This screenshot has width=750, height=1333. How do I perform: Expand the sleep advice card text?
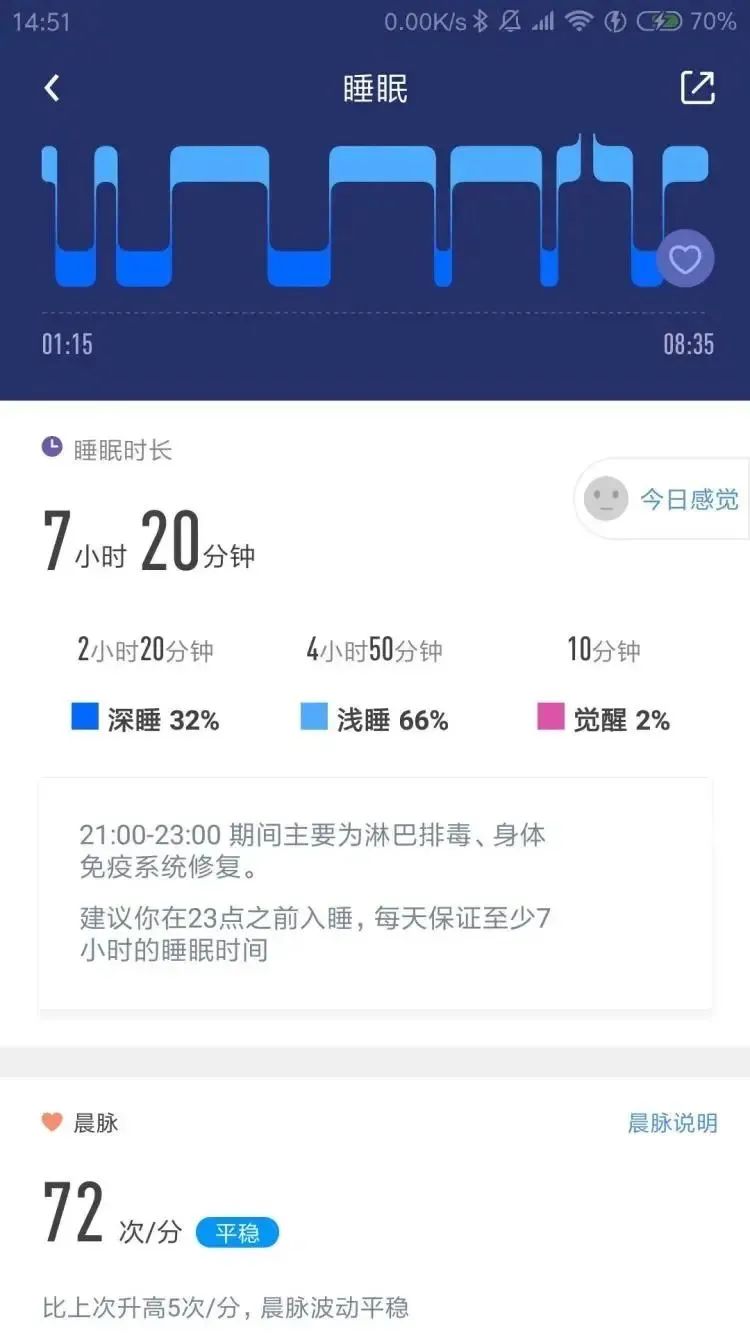(375, 895)
